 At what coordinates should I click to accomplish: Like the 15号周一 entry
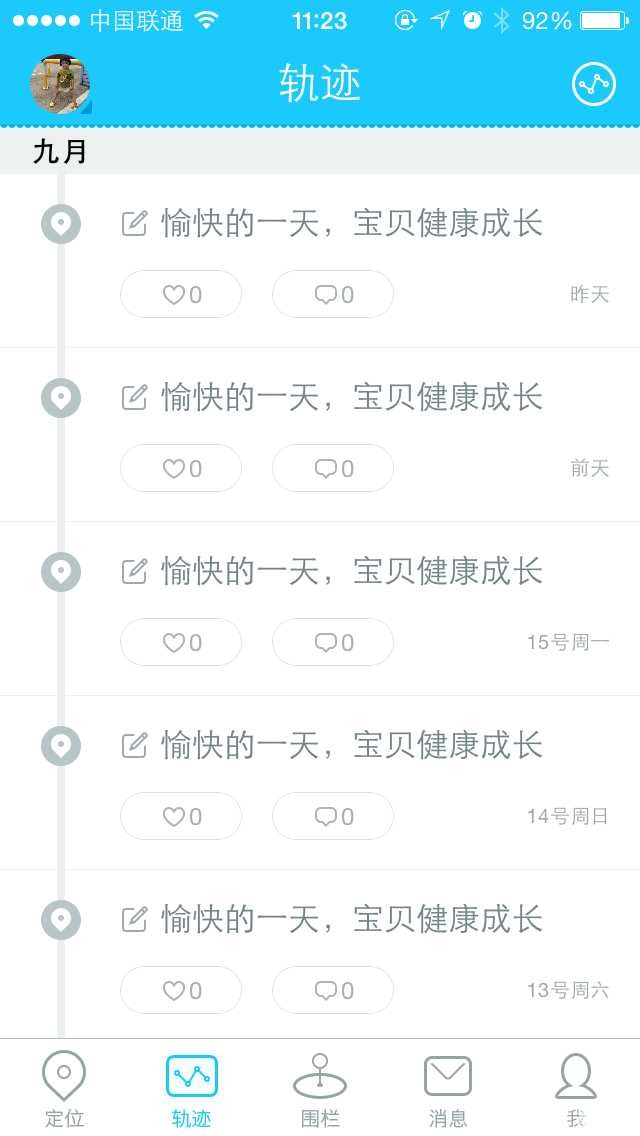(181, 642)
